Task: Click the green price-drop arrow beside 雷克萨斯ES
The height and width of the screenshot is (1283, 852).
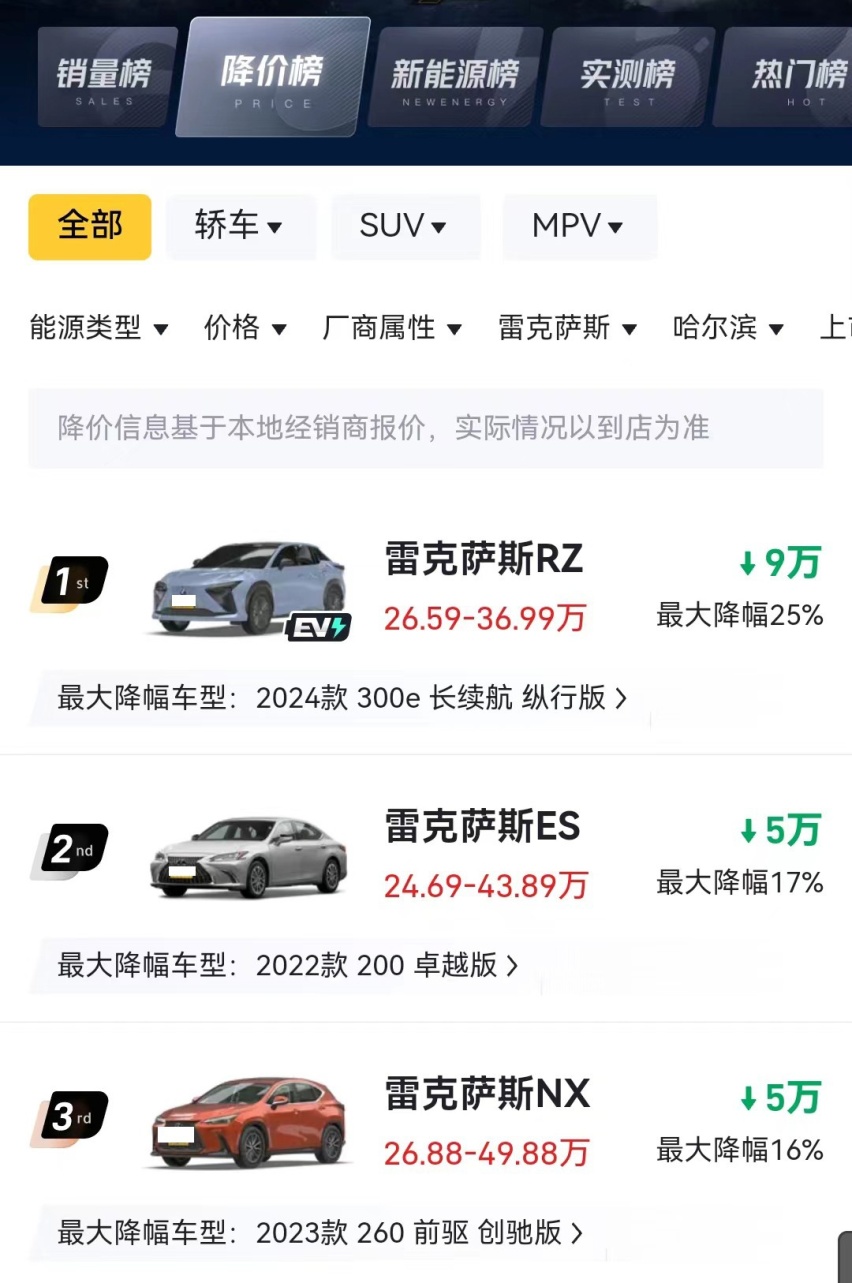Action: click(x=748, y=832)
